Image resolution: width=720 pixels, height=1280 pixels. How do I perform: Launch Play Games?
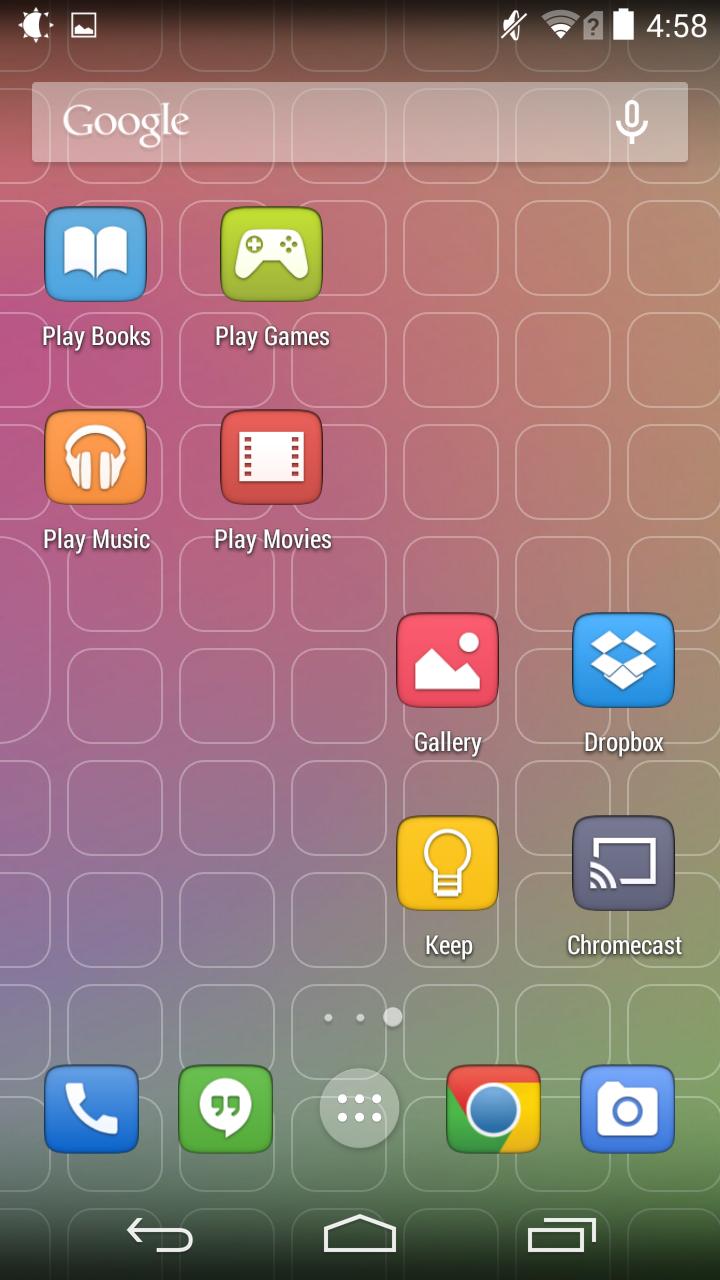270,253
